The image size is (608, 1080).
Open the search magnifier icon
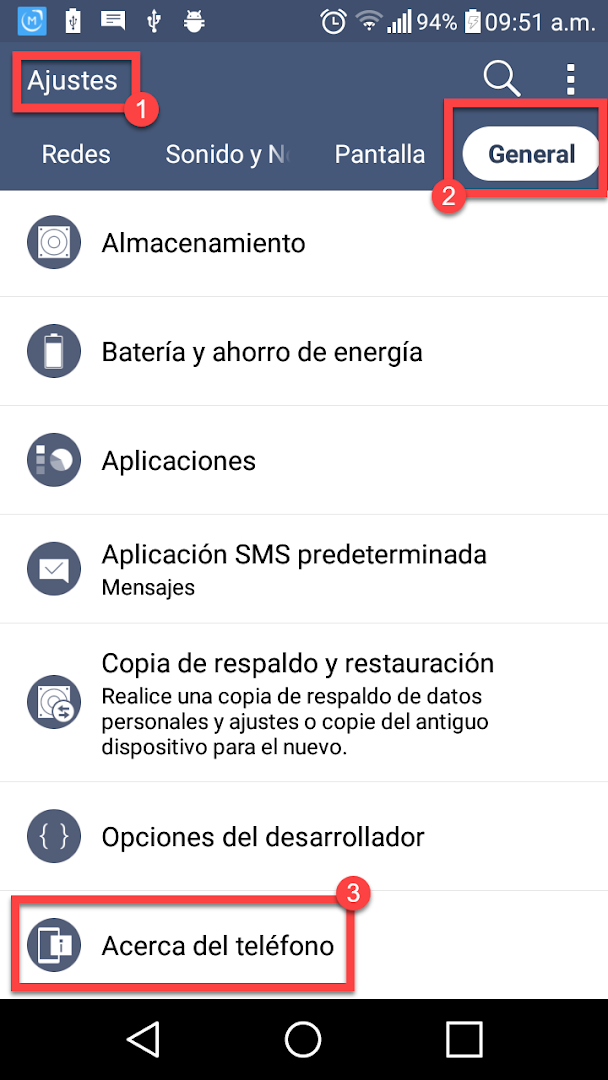(x=501, y=80)
